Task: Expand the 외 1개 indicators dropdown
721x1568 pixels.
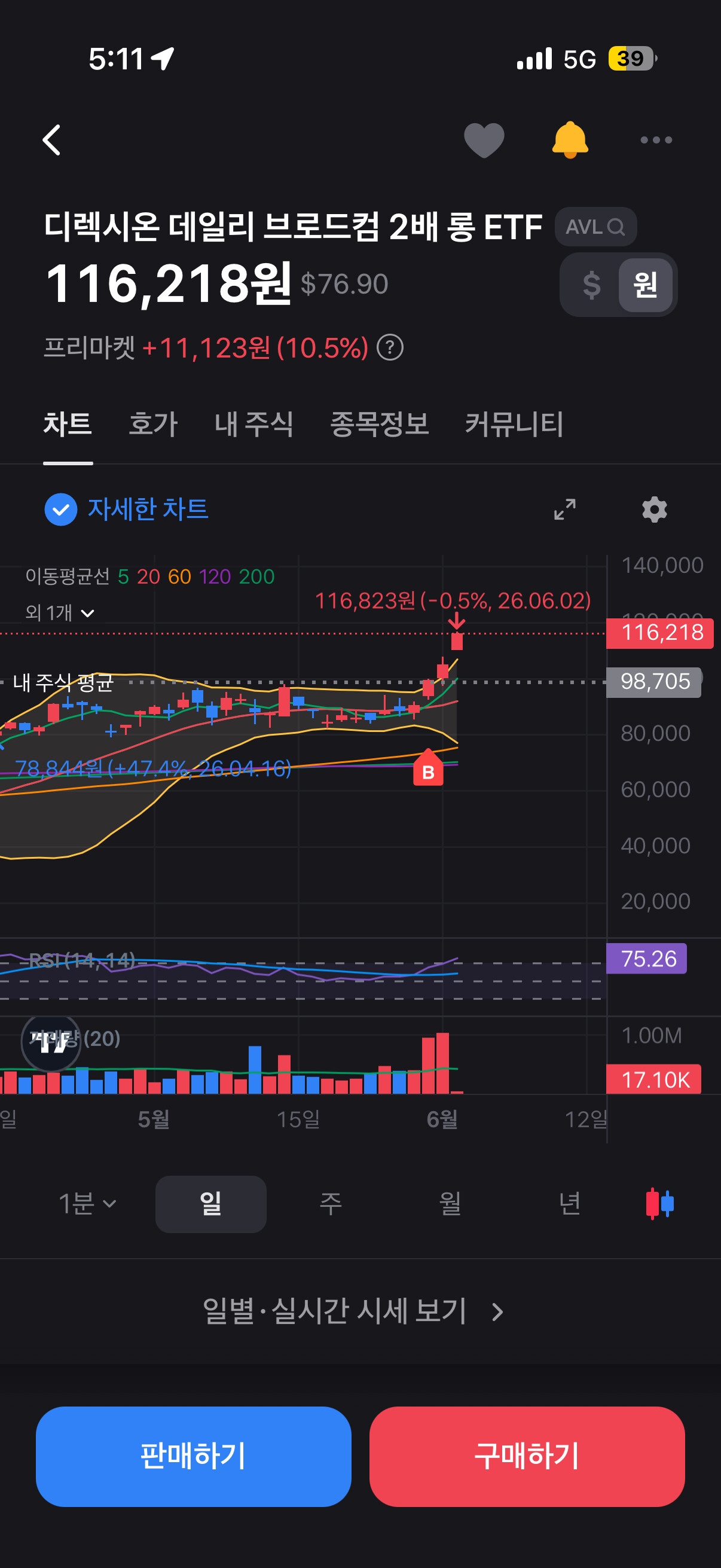Action: pyautogui.click(x=60, y=612)
